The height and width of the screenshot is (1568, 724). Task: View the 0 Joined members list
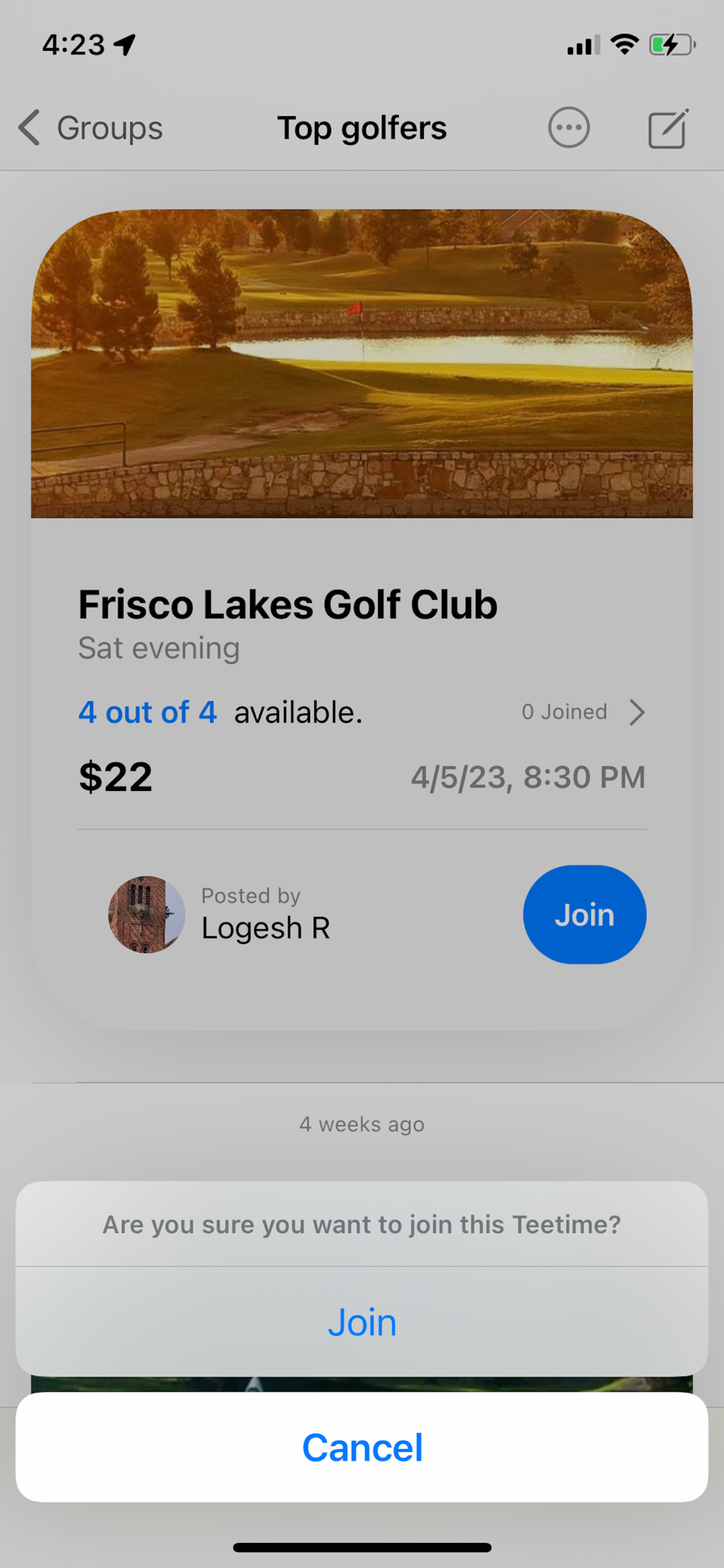pyautogui.click(x=583, y=712)
